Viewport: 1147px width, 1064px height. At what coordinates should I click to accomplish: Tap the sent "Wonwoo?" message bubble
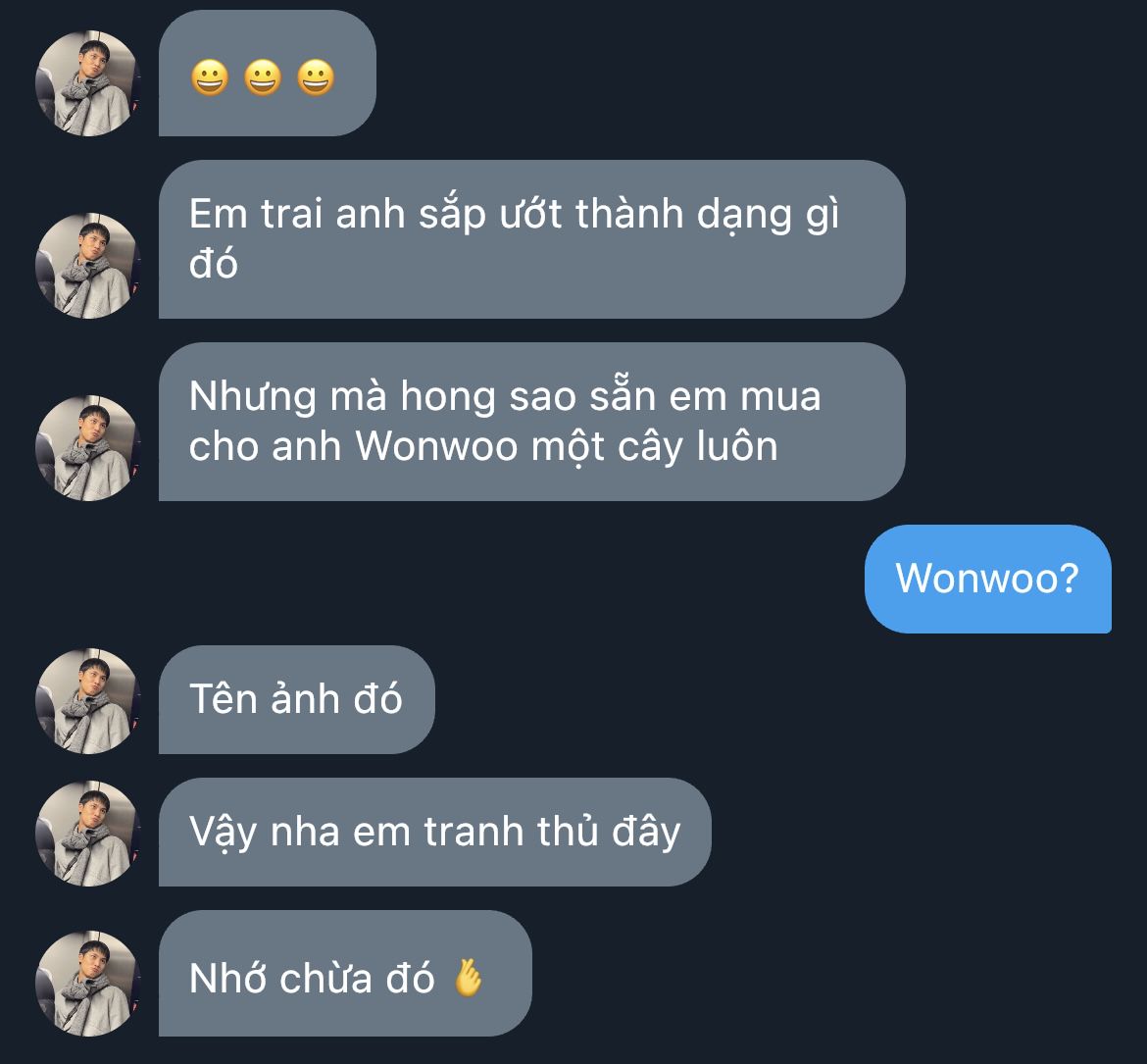coord(987,579)
